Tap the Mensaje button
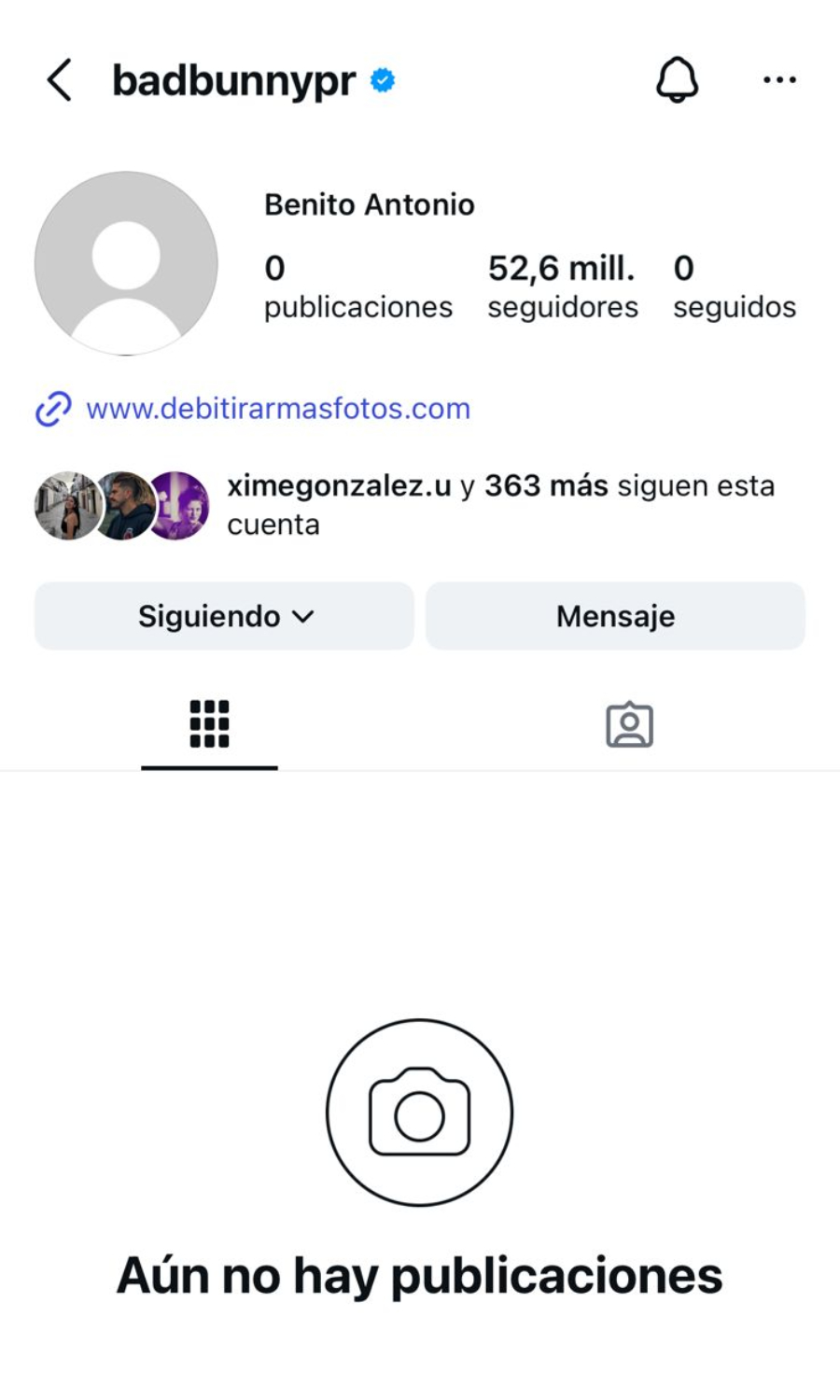 [615, 616]
